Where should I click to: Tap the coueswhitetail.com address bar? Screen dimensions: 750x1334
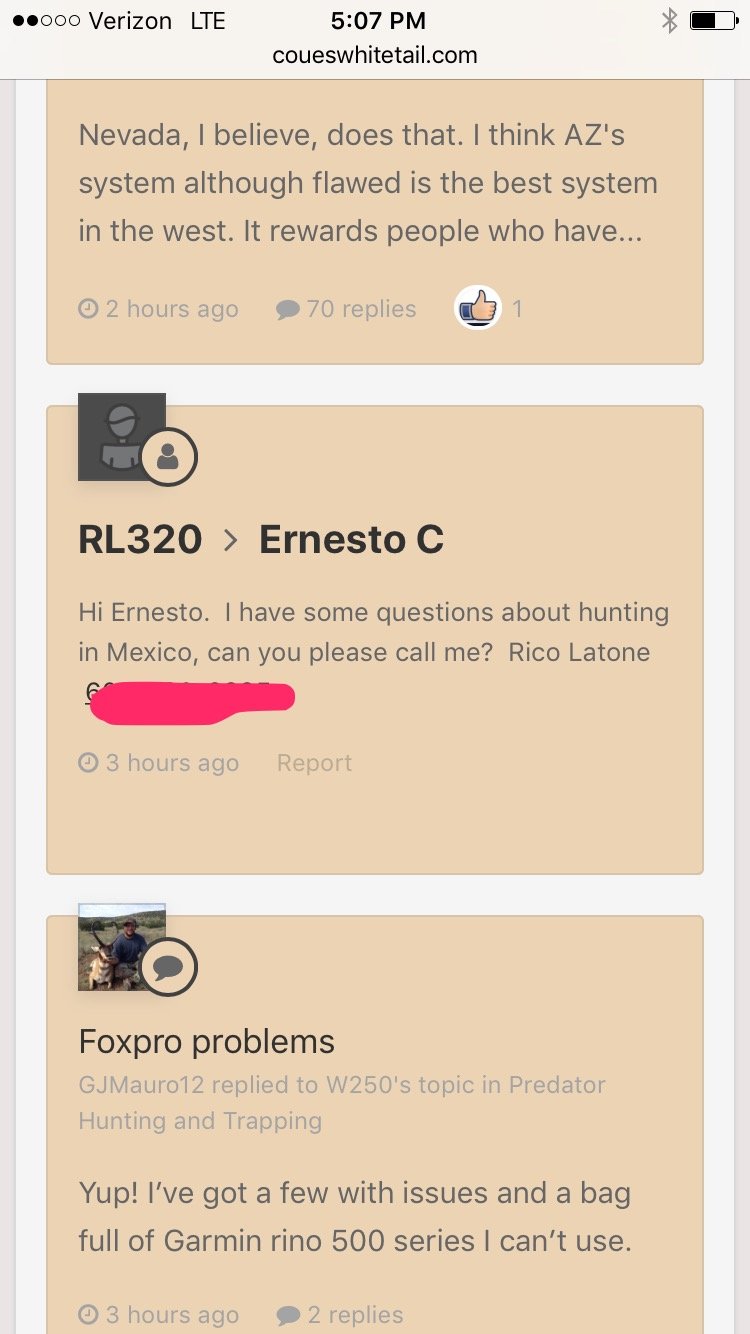point(375,56)
